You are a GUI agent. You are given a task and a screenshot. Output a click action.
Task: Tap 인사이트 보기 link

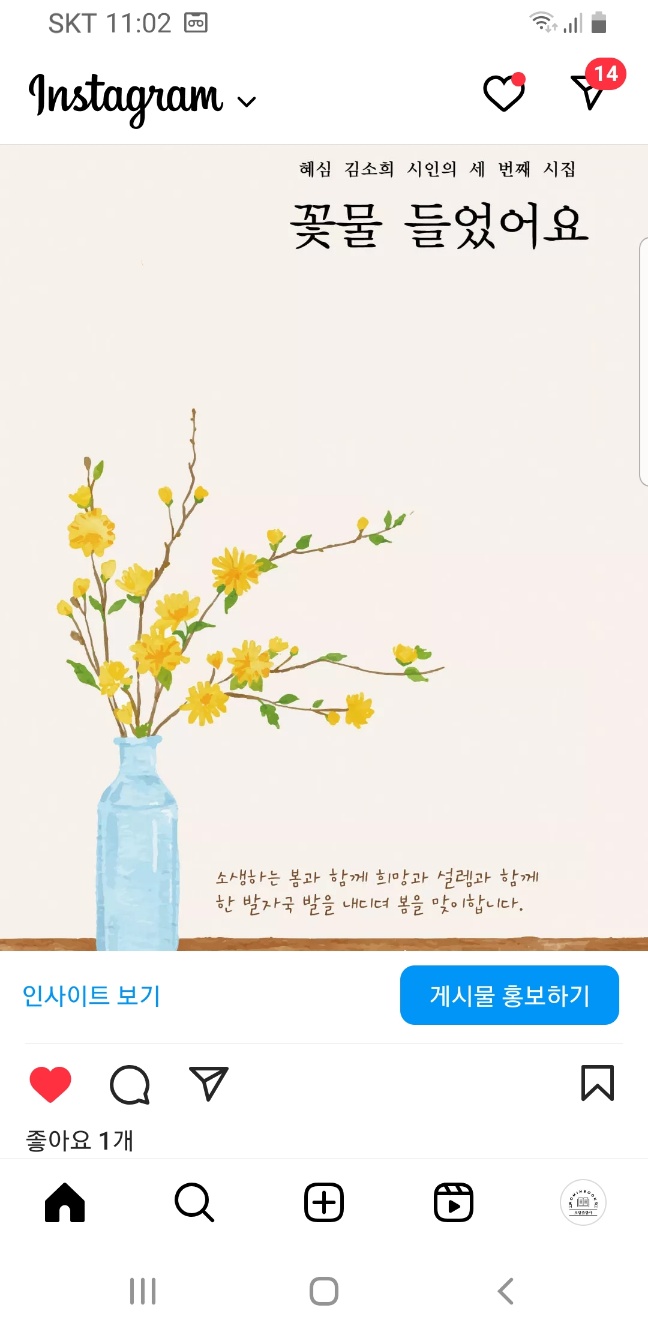(x=92, y=995)
